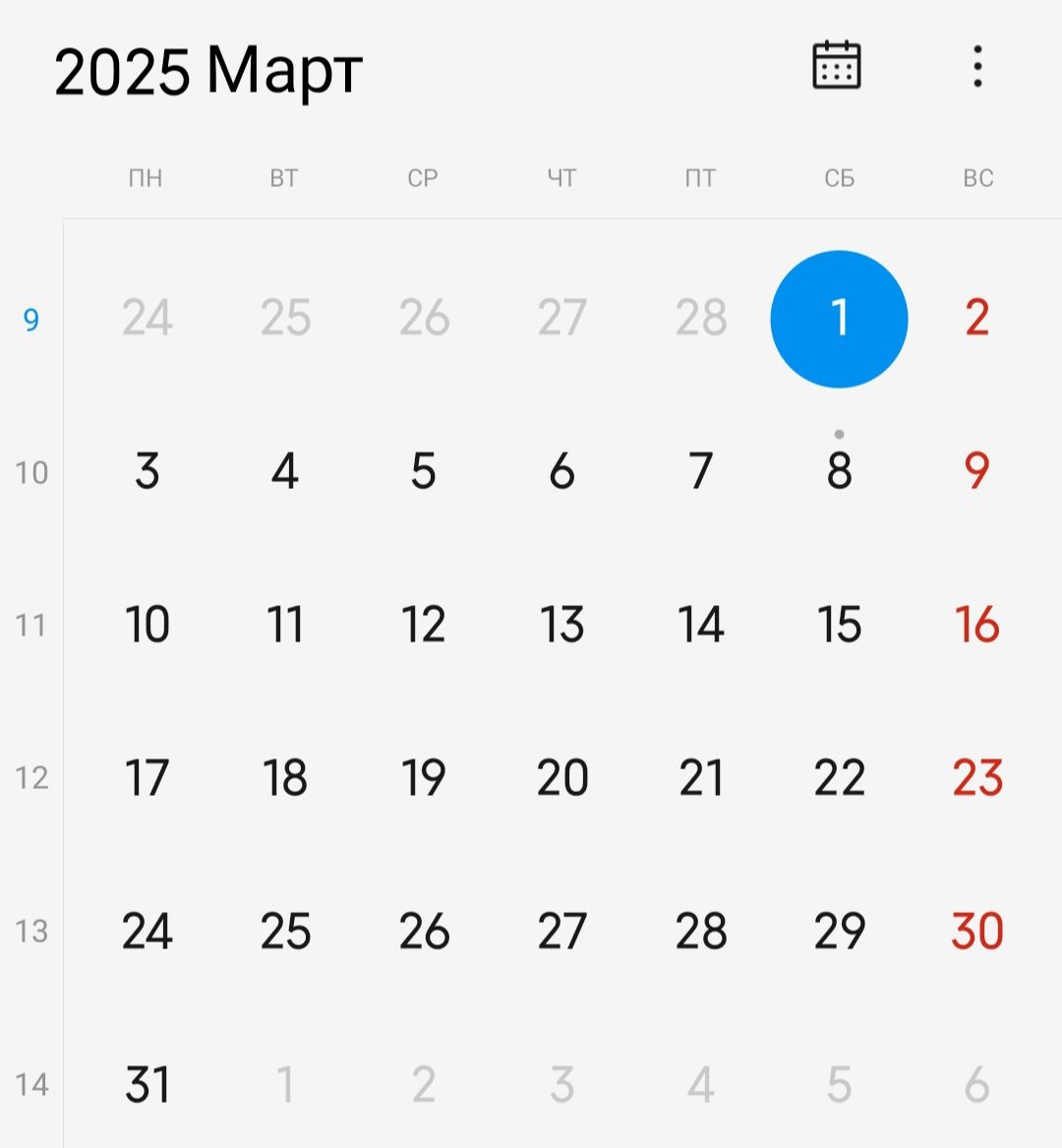1062x1148 pixels.
Task: Choose Sunday March 16
Action: pyautogui.click(x=976, y=624)
